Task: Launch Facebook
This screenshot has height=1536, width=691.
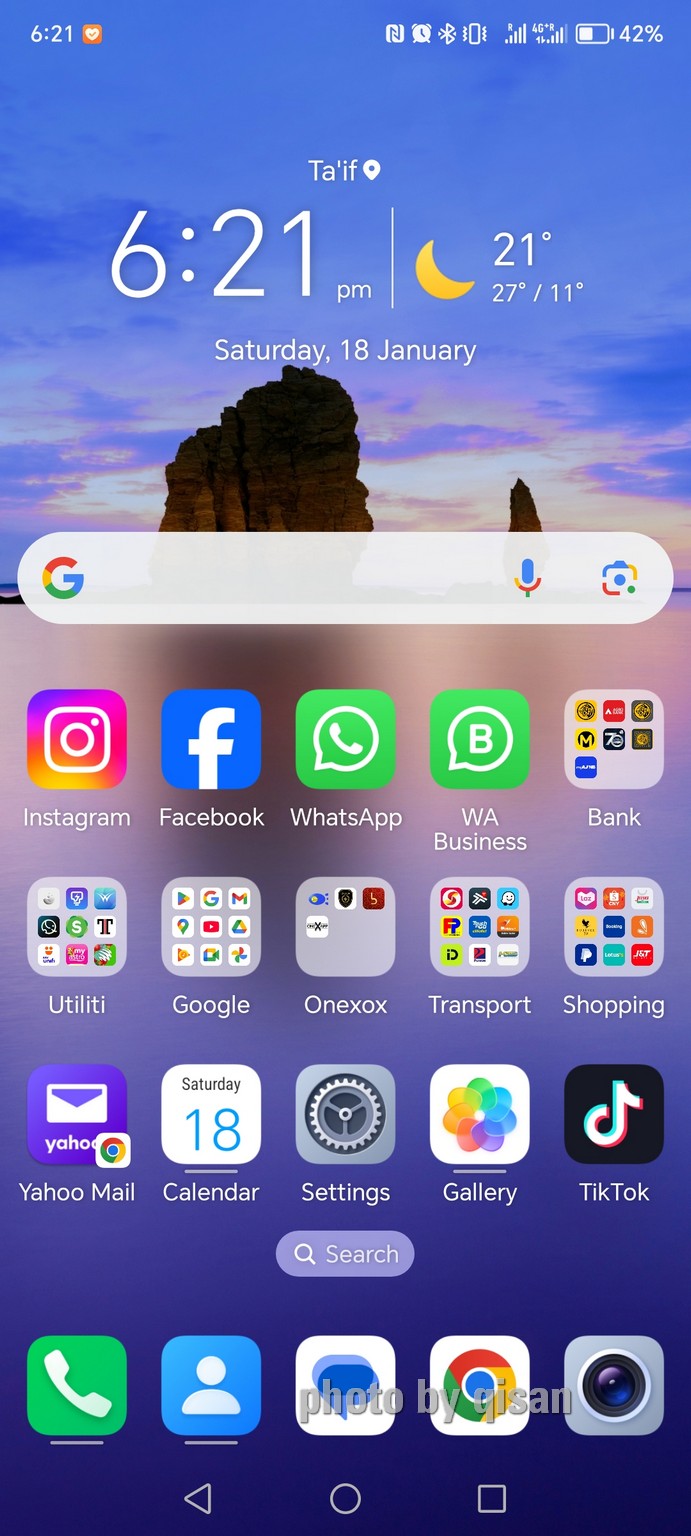Action: pos(211,739)
